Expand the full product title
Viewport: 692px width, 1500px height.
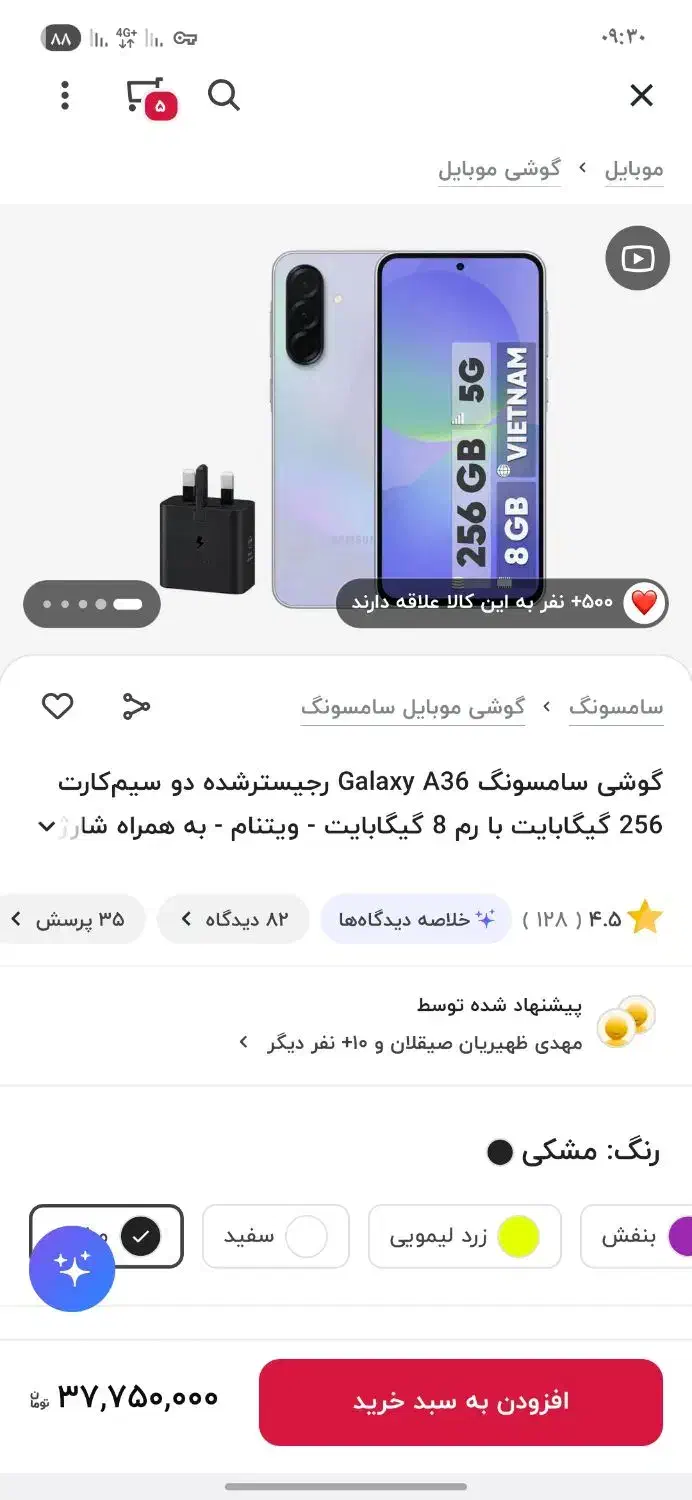point(46,826)
